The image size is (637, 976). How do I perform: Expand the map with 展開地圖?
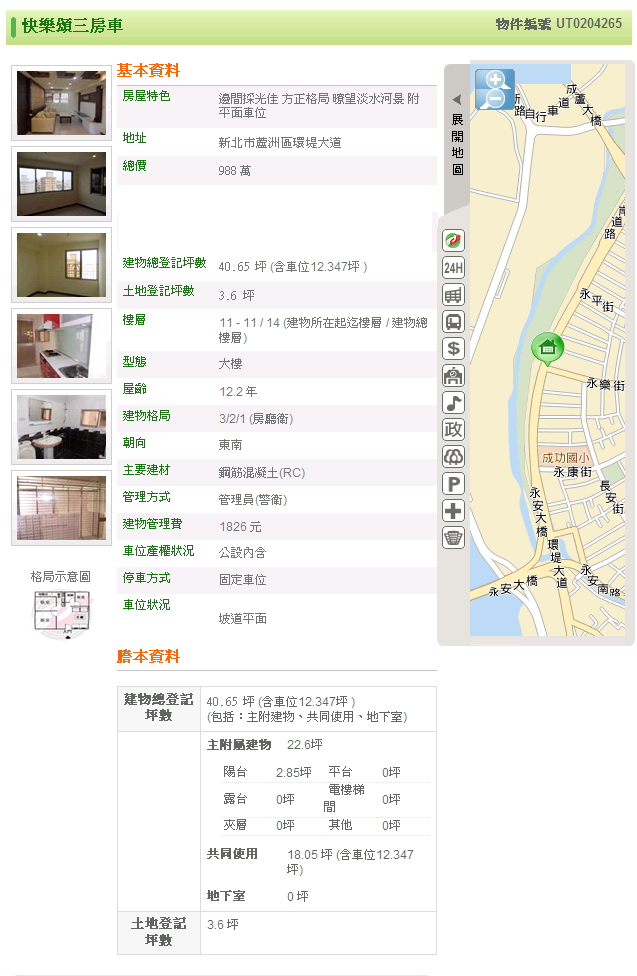click(456, 135)
